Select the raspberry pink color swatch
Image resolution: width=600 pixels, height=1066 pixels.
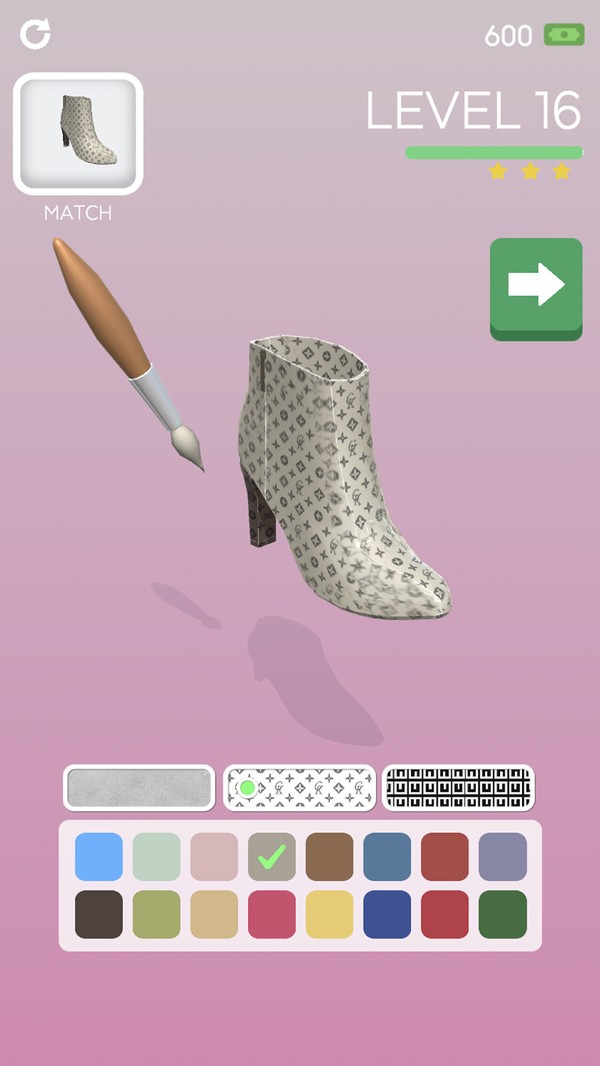[x=272, y=914]
